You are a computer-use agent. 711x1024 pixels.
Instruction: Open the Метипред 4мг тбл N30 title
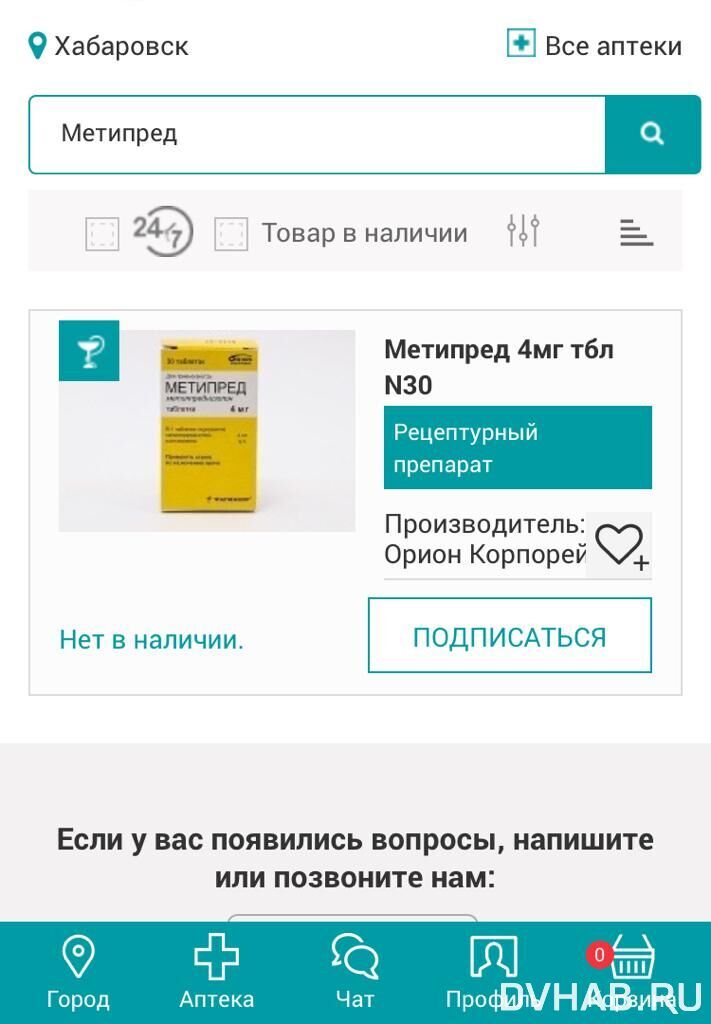(499, 367)
